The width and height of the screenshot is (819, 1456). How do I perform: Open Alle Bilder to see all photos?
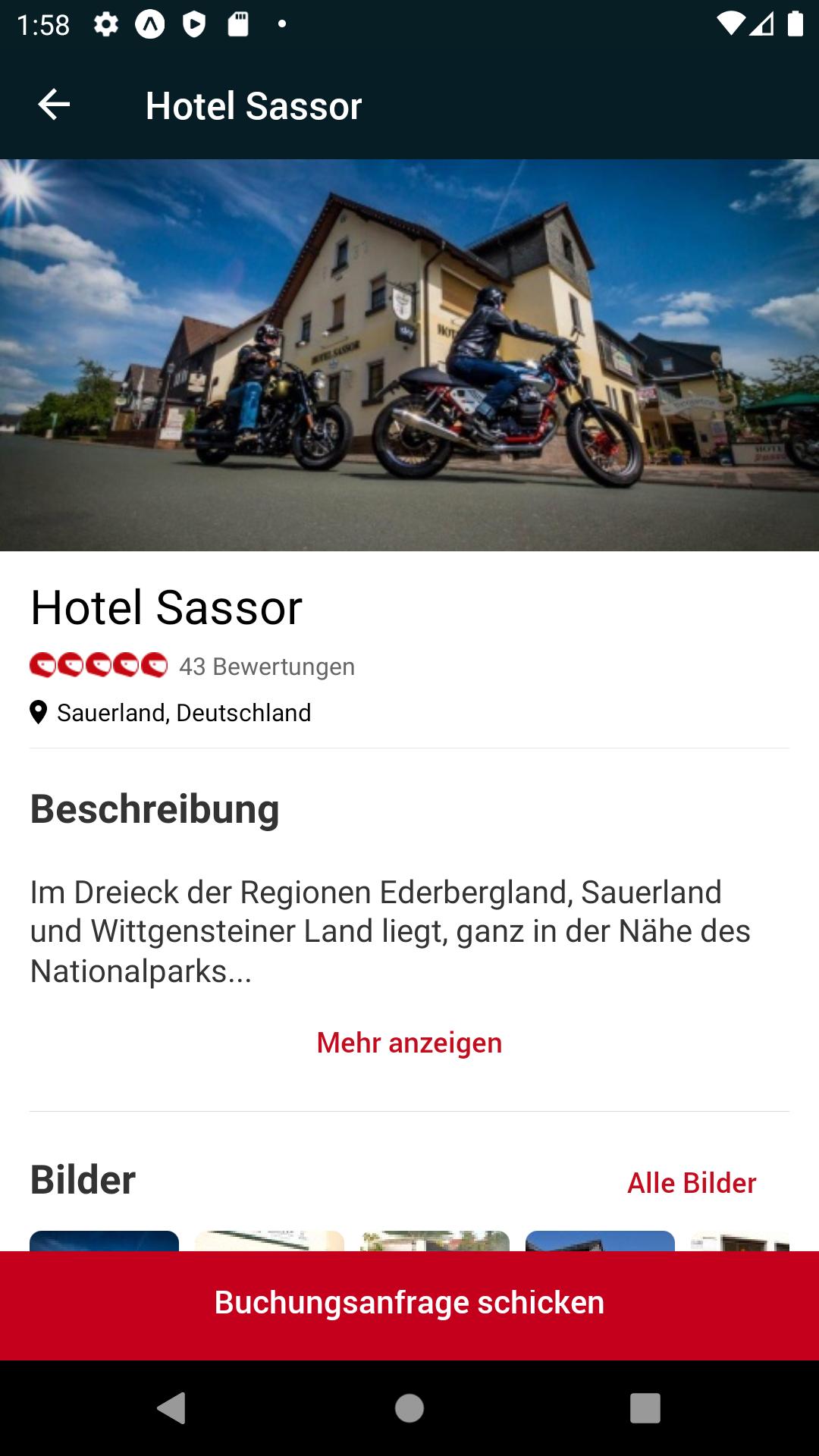(x=691, y=1181)
